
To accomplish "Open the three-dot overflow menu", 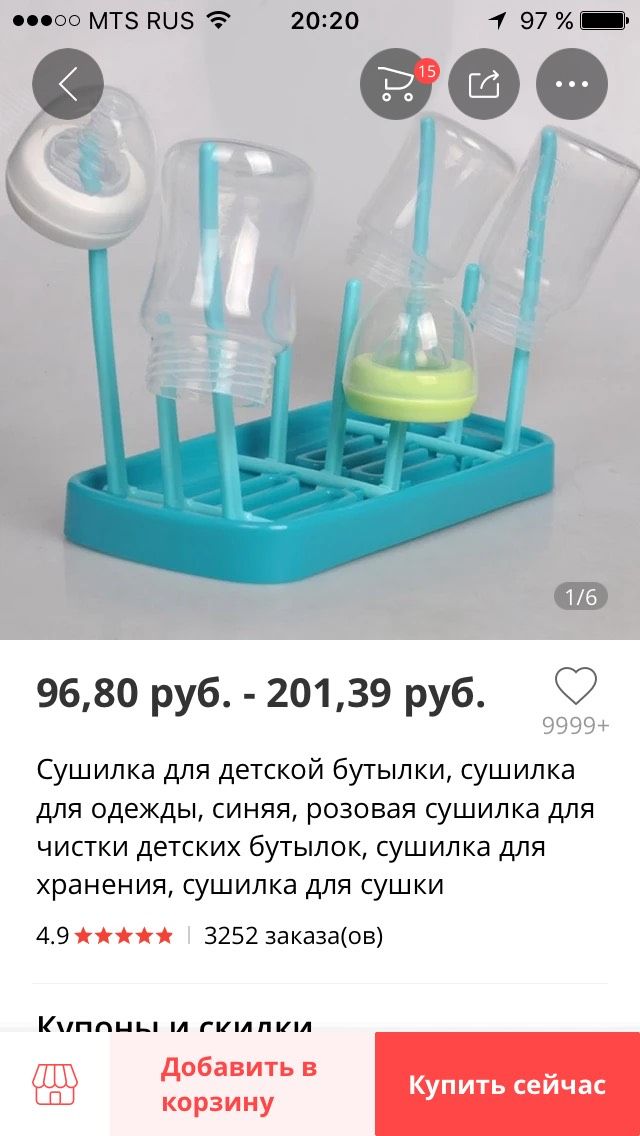I will coord(572,85).
